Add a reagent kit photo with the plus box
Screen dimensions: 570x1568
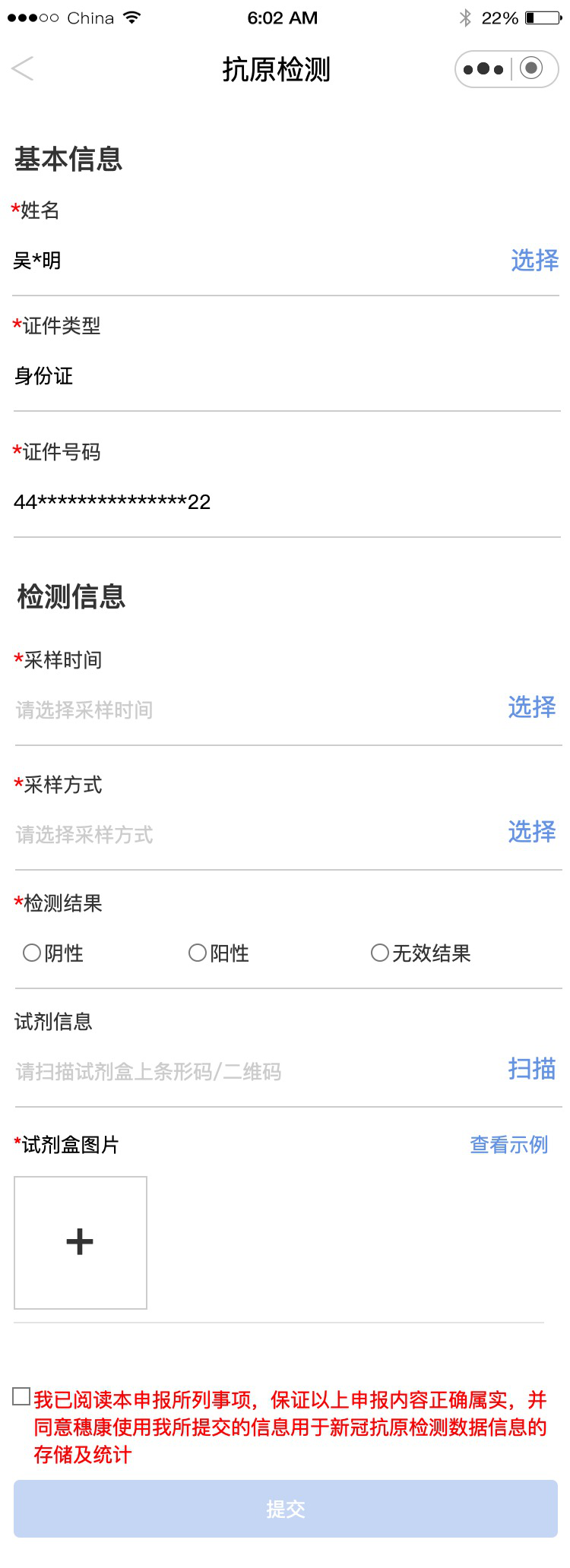point(81,1243)
